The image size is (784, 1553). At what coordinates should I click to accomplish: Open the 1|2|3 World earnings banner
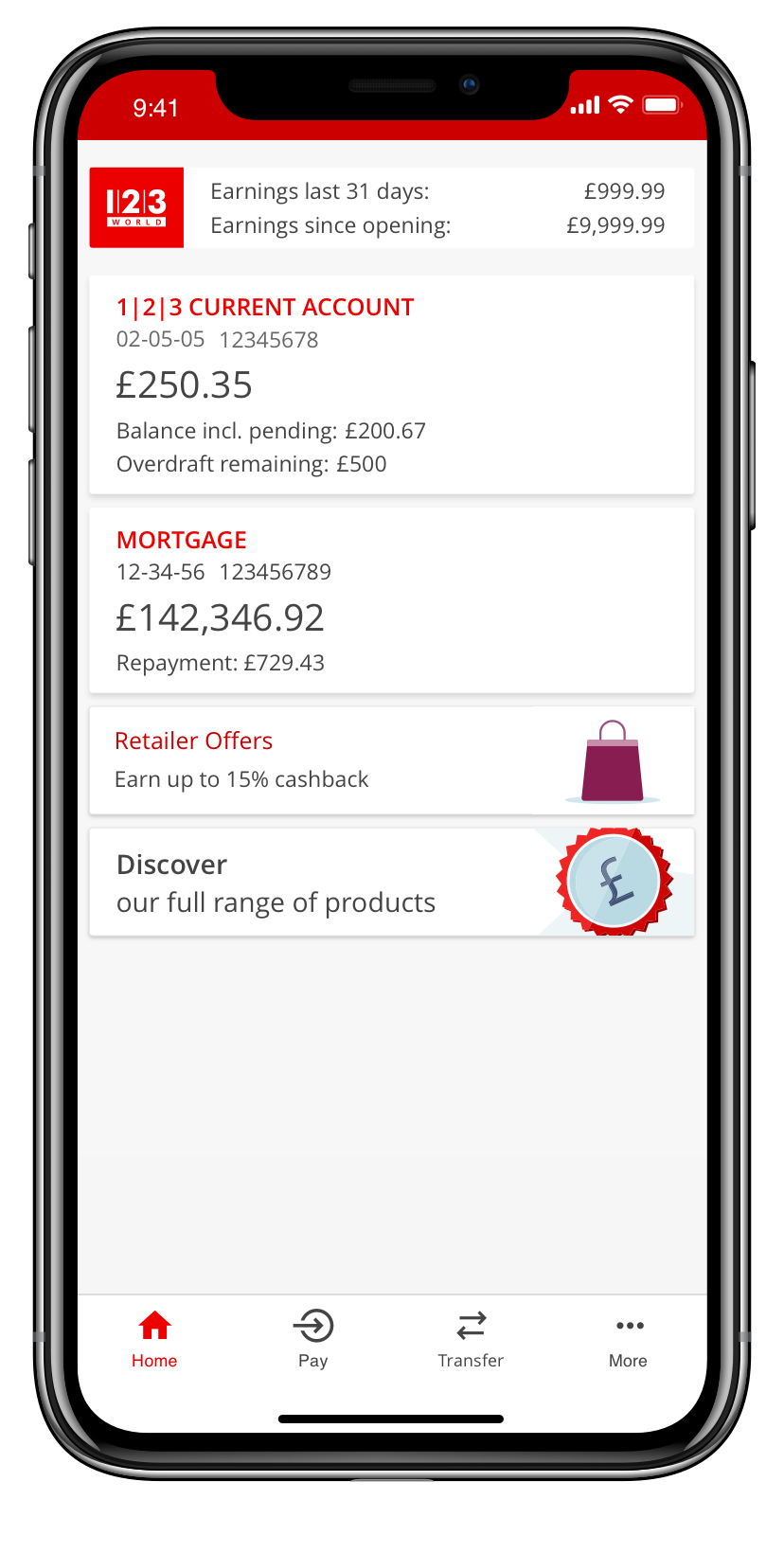(x=392, y=207)
